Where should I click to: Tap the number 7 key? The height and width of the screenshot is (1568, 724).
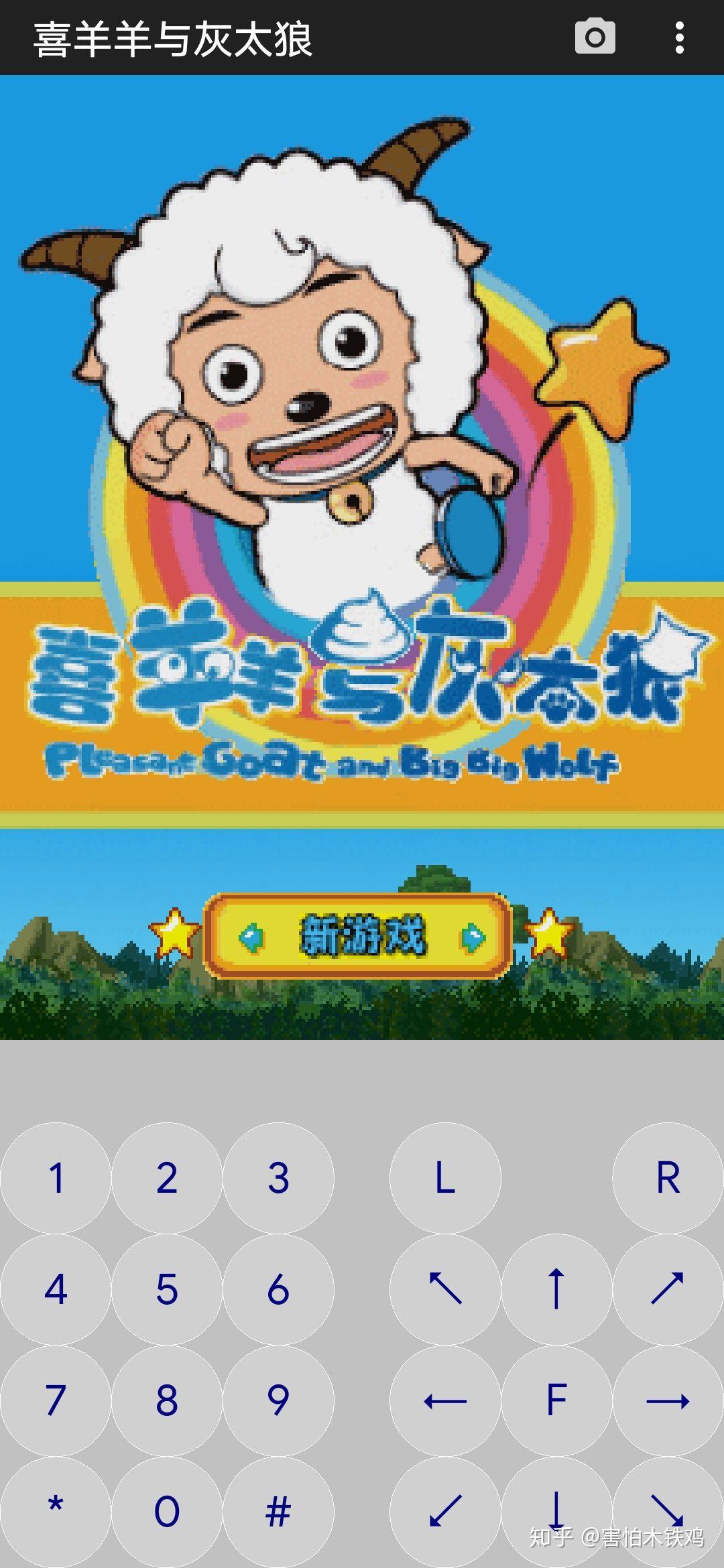[x=56, y=1400]
